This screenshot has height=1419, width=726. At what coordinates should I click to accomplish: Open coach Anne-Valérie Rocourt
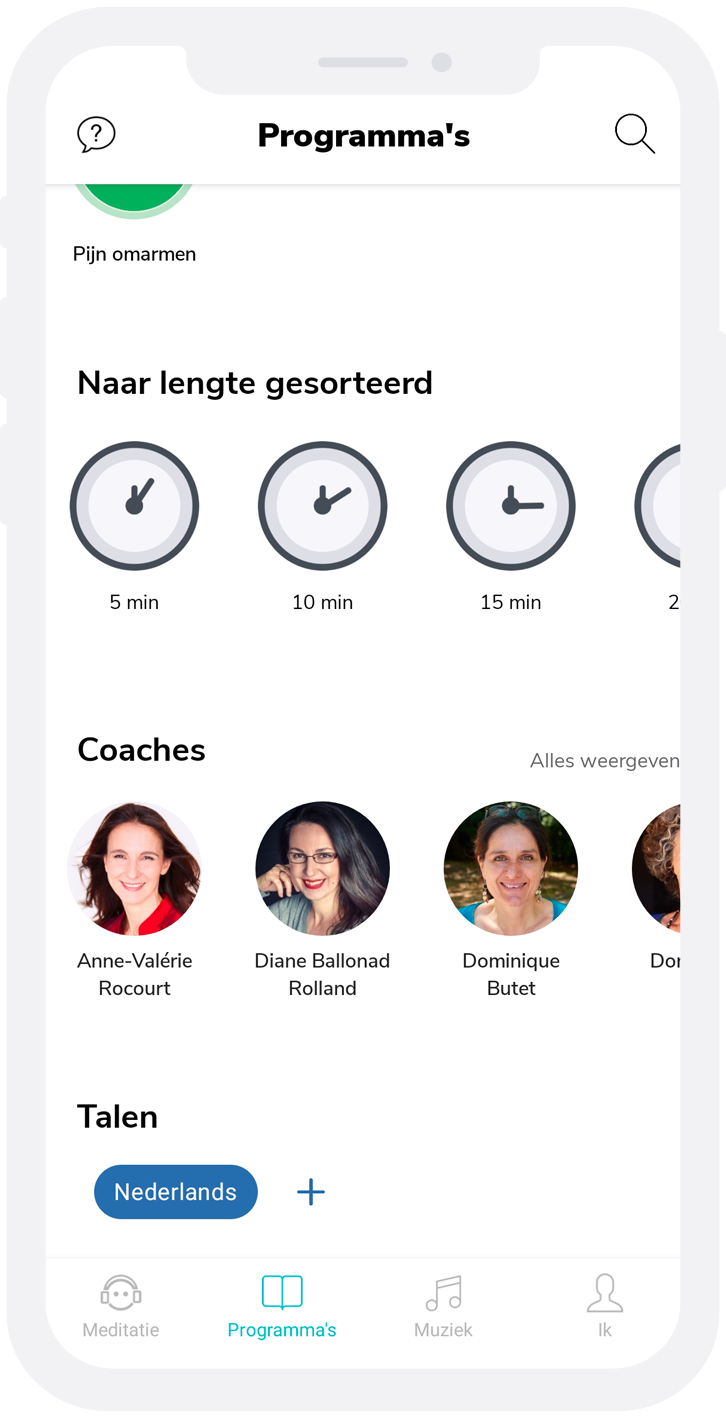point(134,868)
